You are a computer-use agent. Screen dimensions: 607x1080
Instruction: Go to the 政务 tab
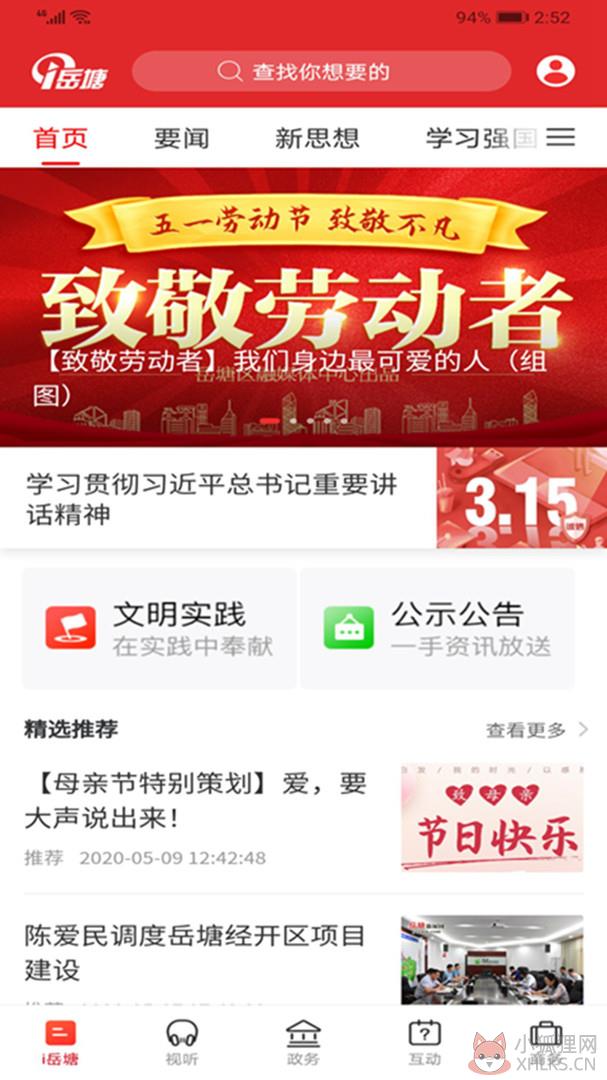[x=303, y=1042]
